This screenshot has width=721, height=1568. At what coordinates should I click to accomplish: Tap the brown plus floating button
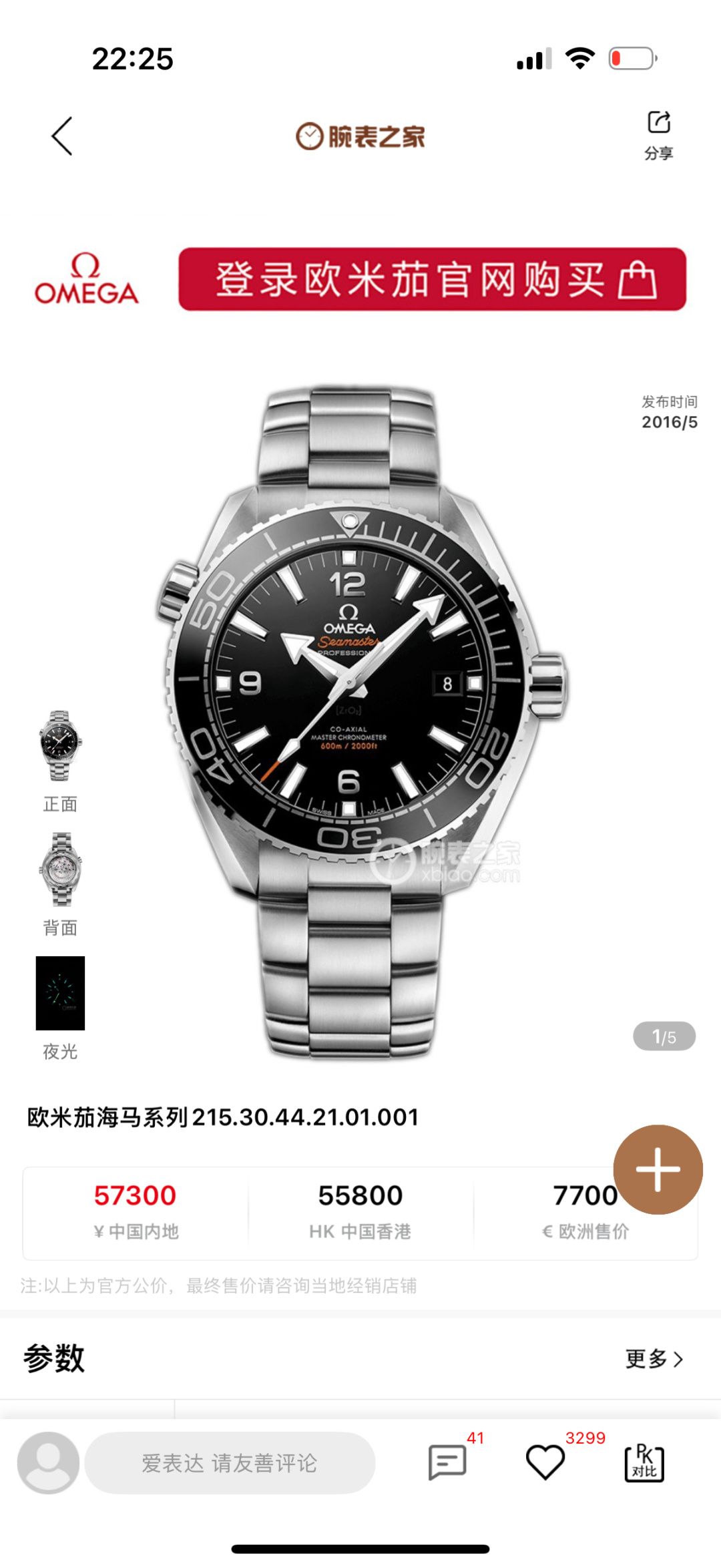658,1169
